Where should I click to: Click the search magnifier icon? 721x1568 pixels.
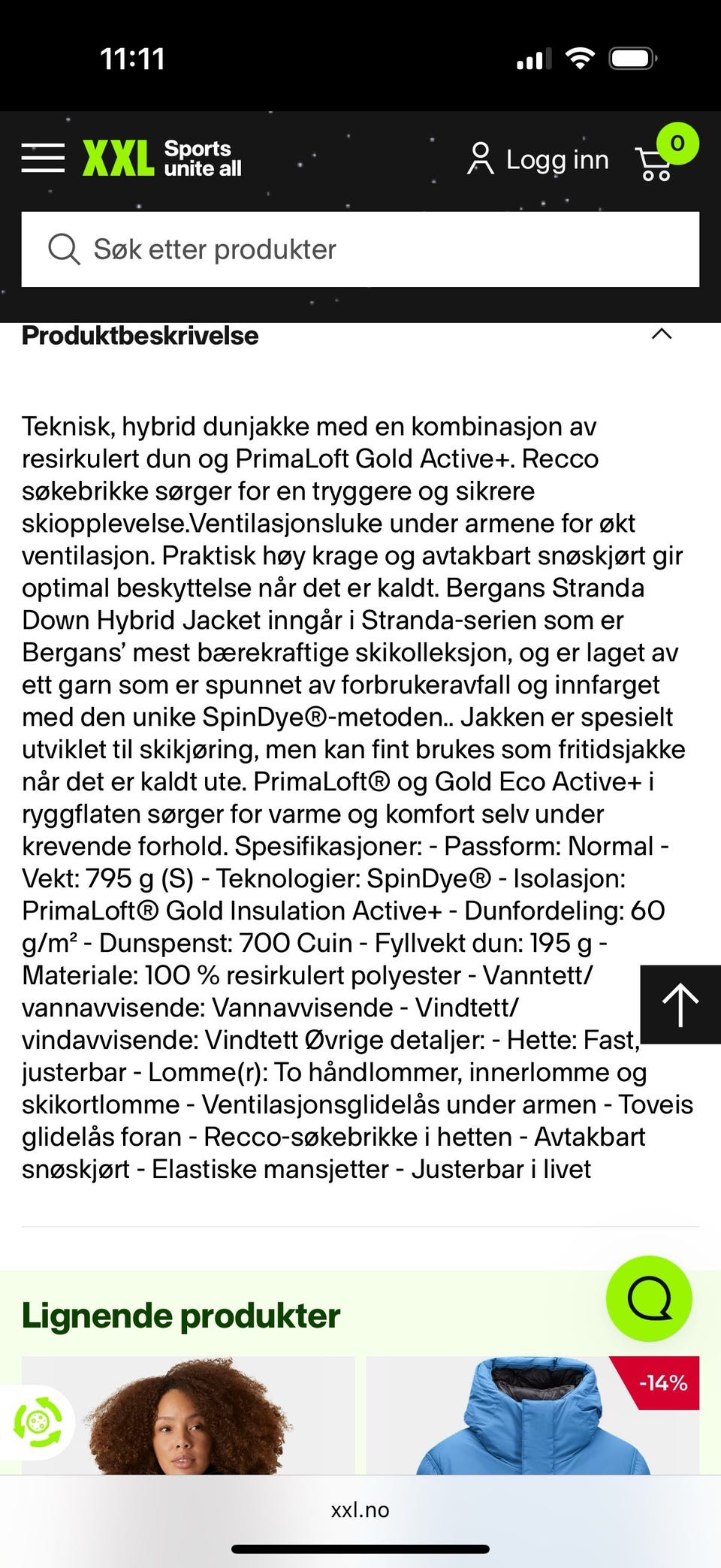65,249
